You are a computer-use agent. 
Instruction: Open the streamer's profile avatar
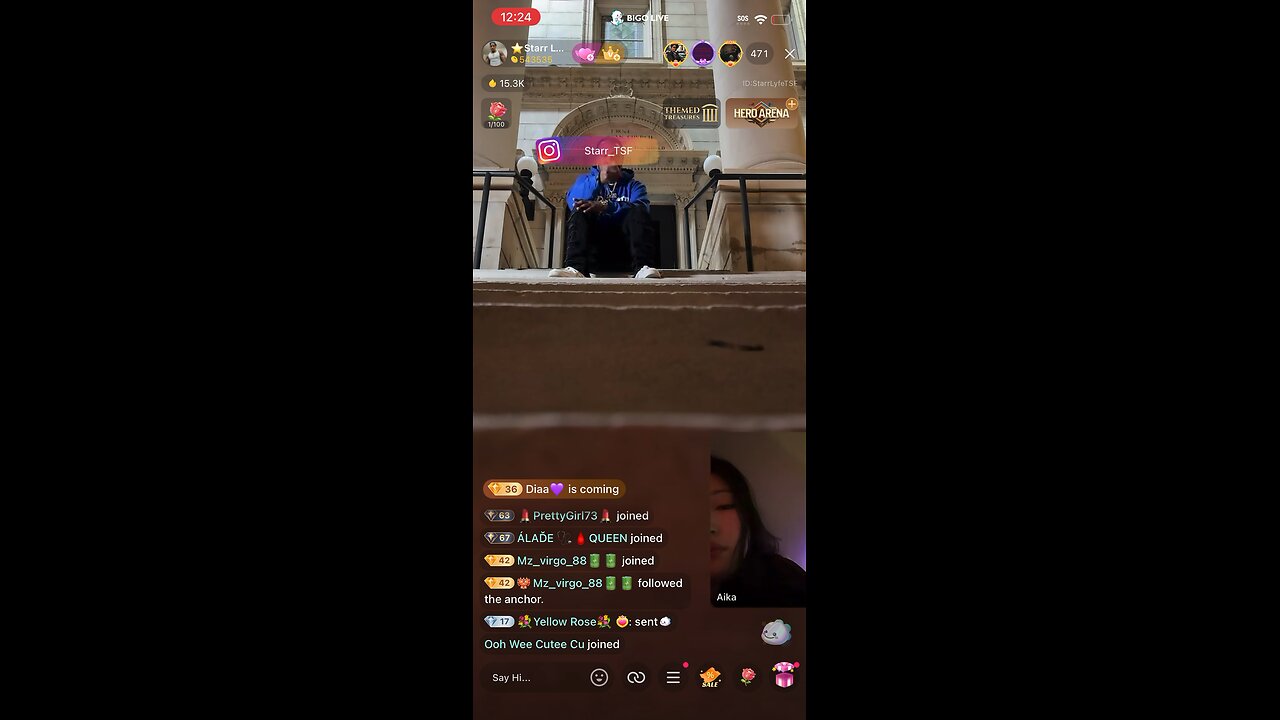tap(494, 53)
